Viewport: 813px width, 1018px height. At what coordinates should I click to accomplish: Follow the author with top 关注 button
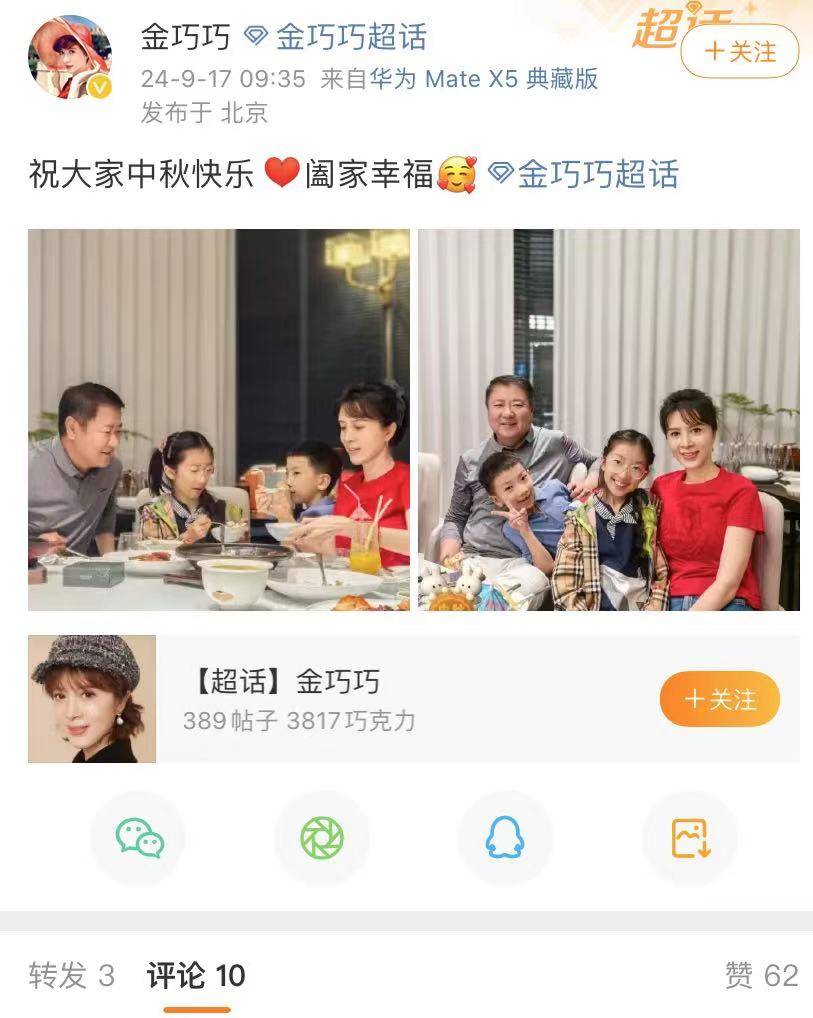(x=740, y=51)
